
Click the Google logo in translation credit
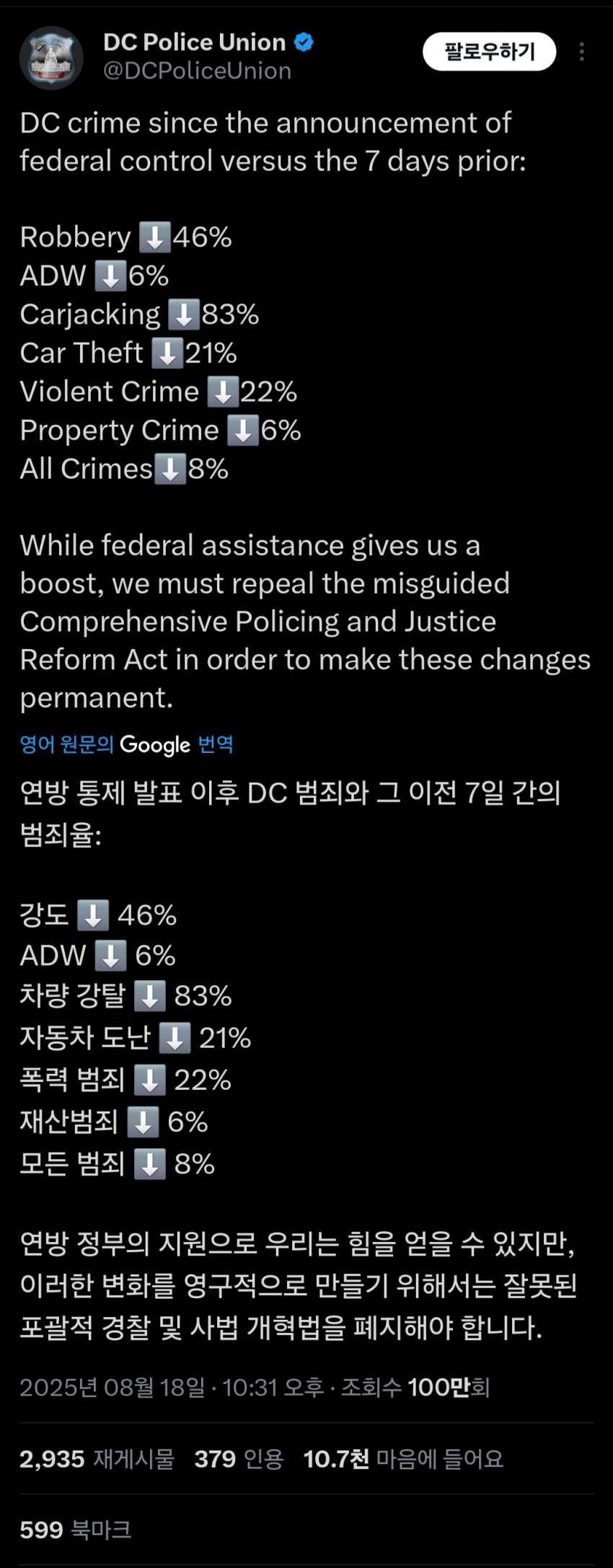point(155,744)
